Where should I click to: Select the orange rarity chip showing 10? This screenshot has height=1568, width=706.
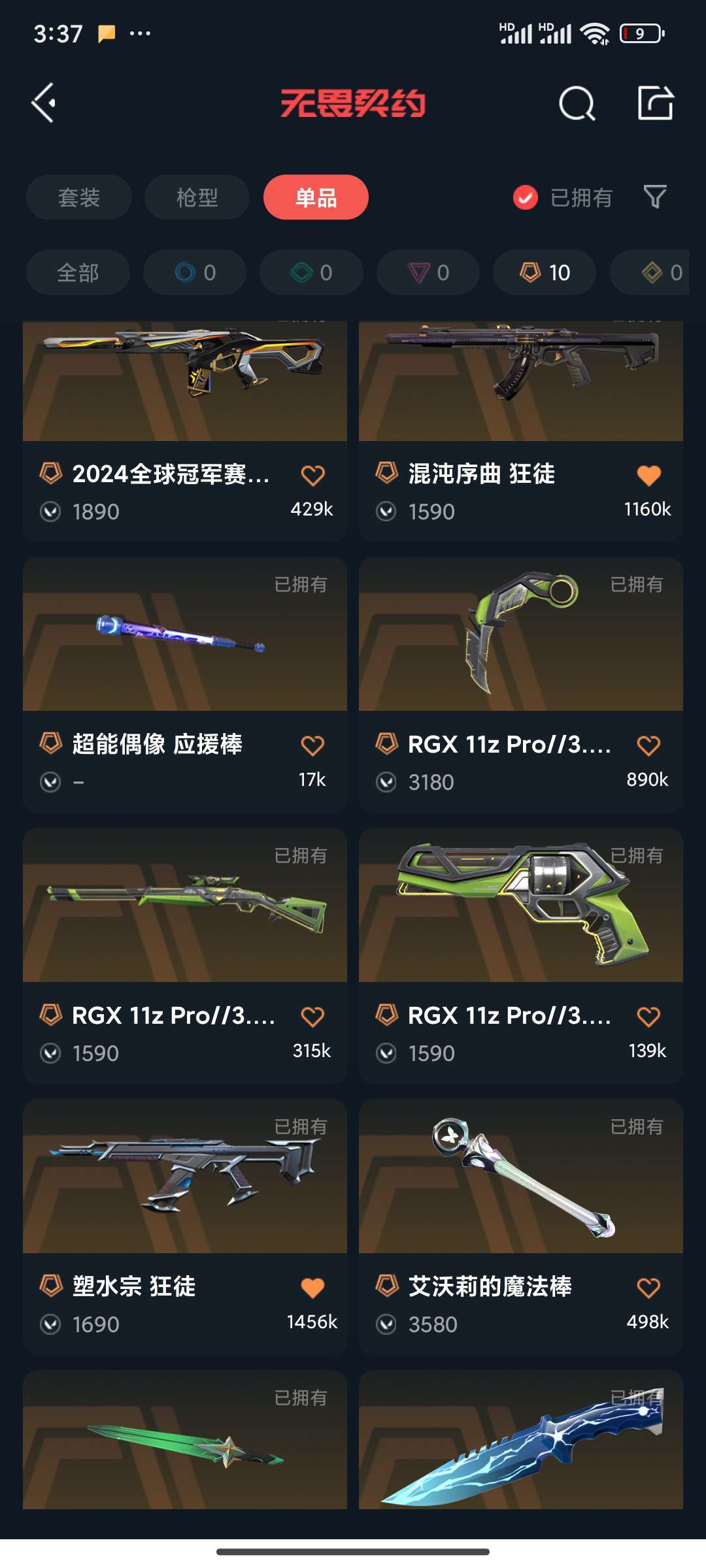(545, 272)
